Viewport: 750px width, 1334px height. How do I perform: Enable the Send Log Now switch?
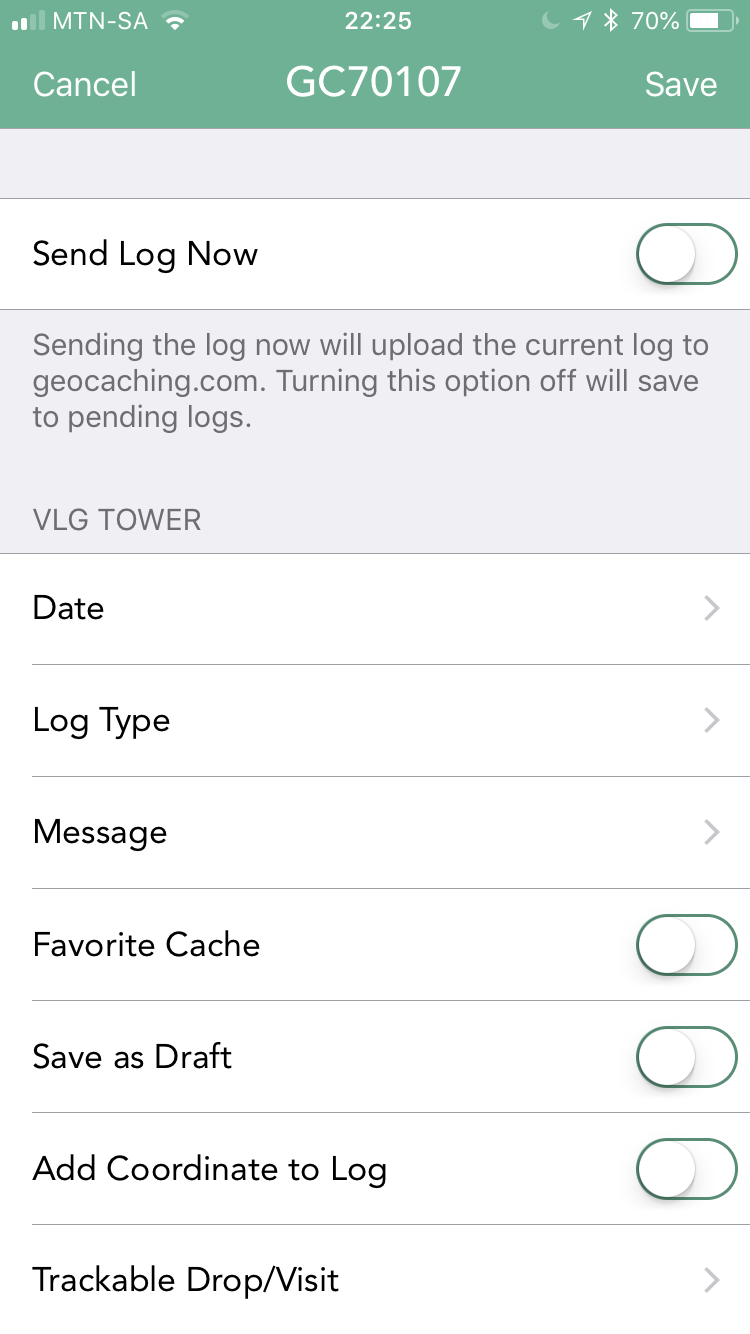tap(687, 254)
